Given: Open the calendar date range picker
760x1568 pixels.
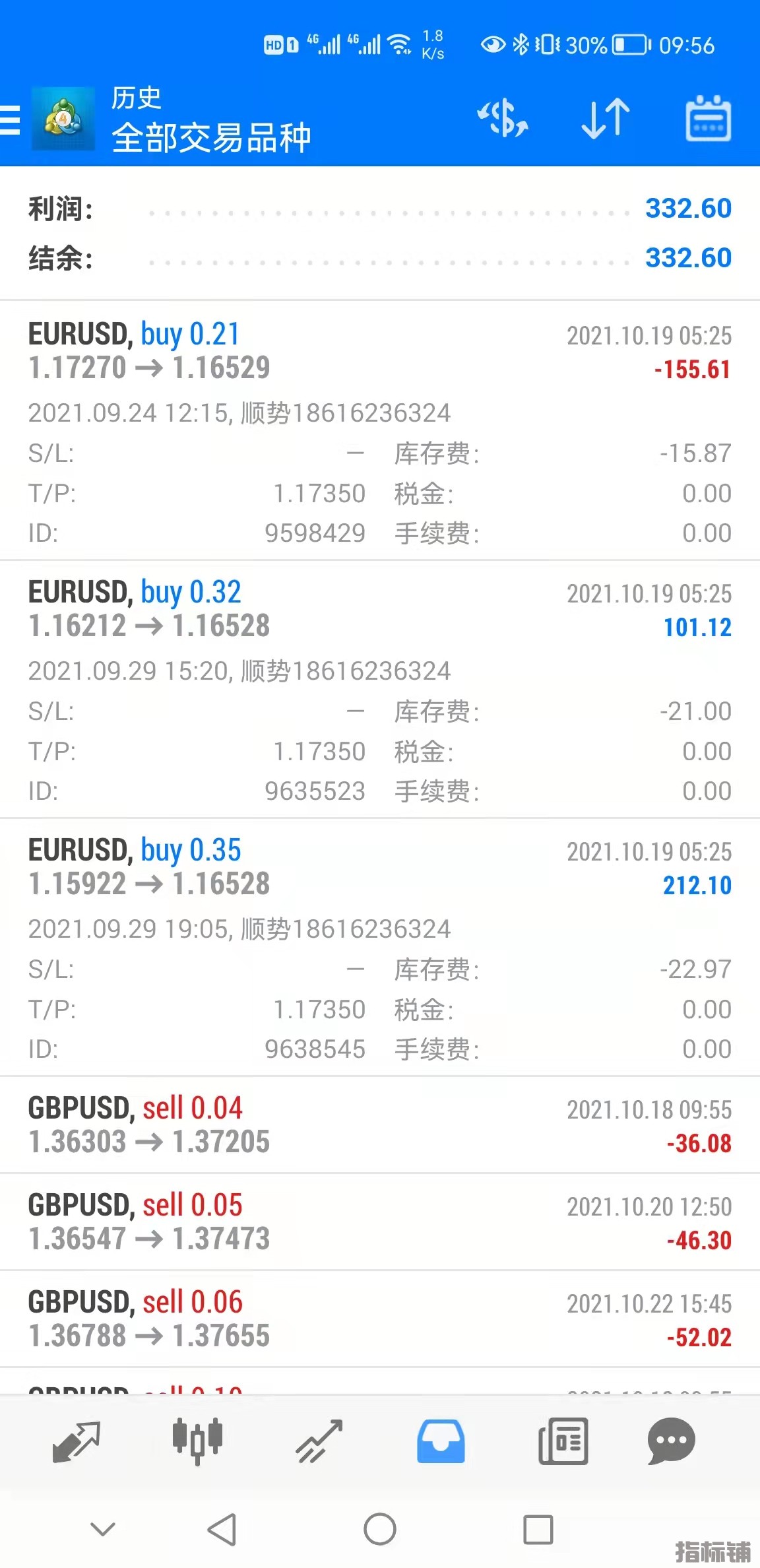Looking at the screenshot, I should coord(708,119).
